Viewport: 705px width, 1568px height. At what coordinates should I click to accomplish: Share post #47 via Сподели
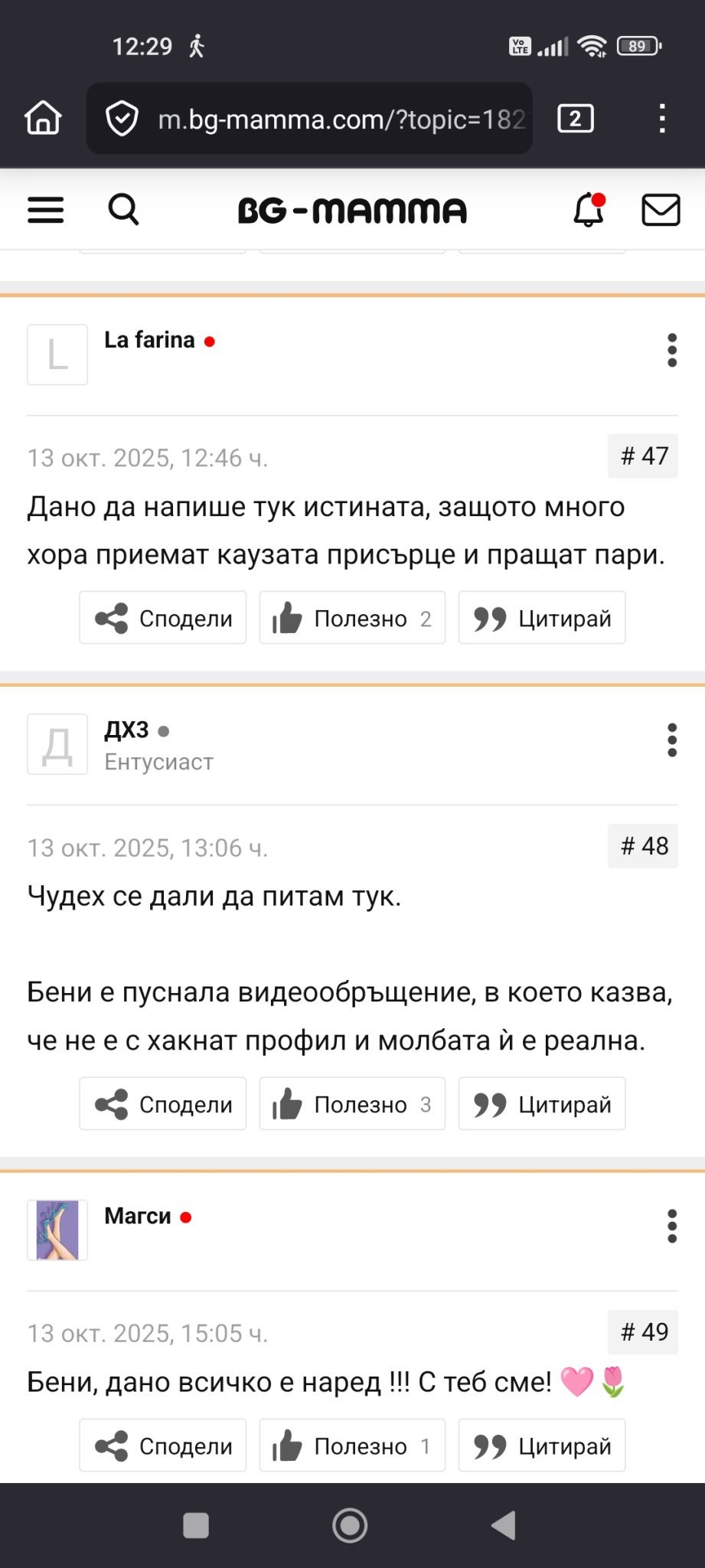(x=163, y=618)
